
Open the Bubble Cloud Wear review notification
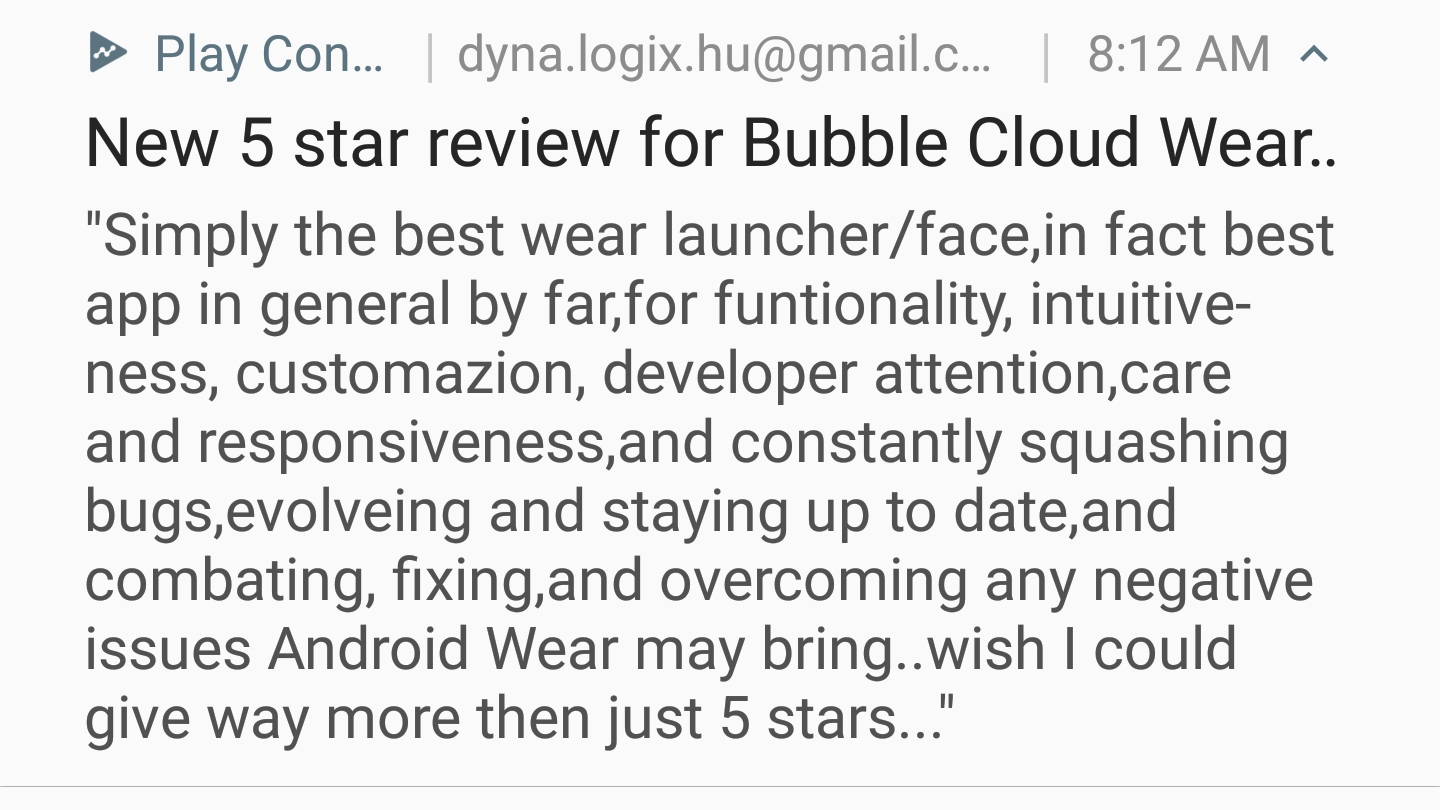(710, 143)
